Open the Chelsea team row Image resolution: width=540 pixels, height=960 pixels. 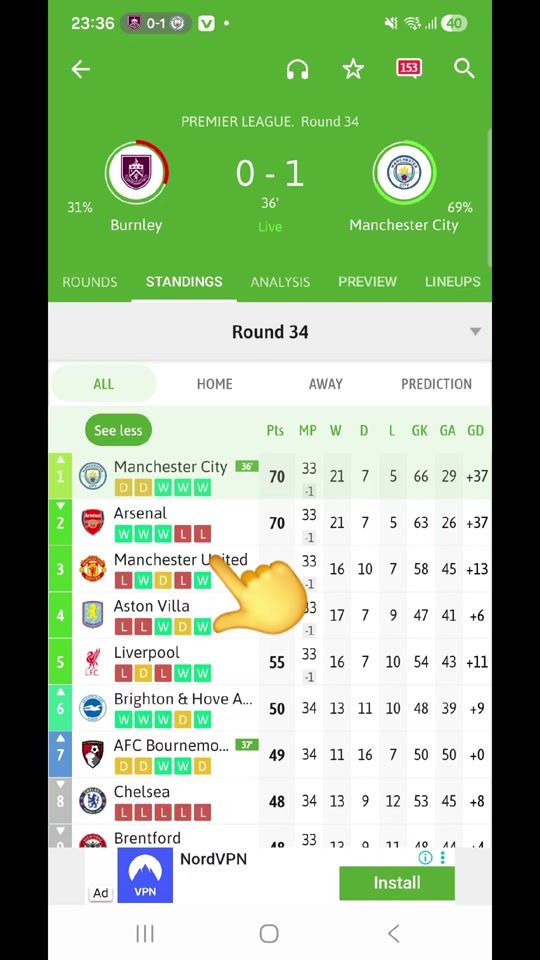(x=270, y=801)
